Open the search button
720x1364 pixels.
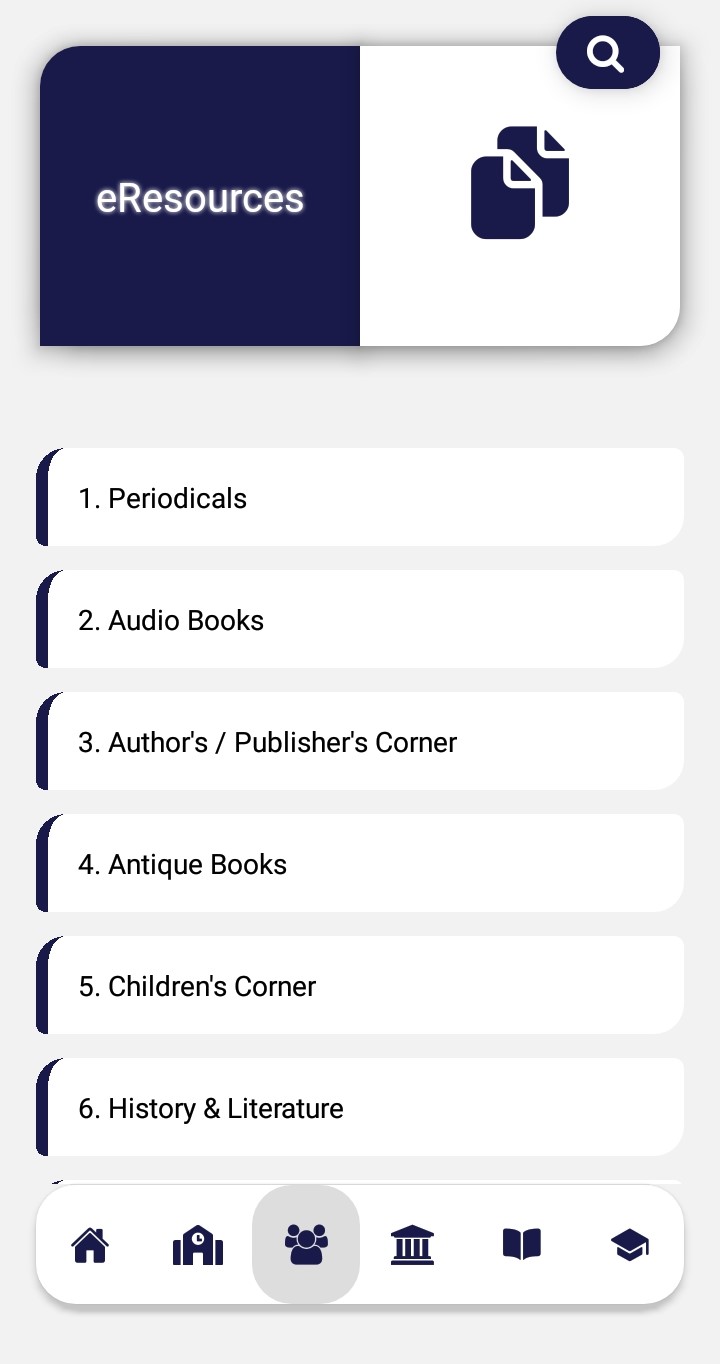[607, 53]
